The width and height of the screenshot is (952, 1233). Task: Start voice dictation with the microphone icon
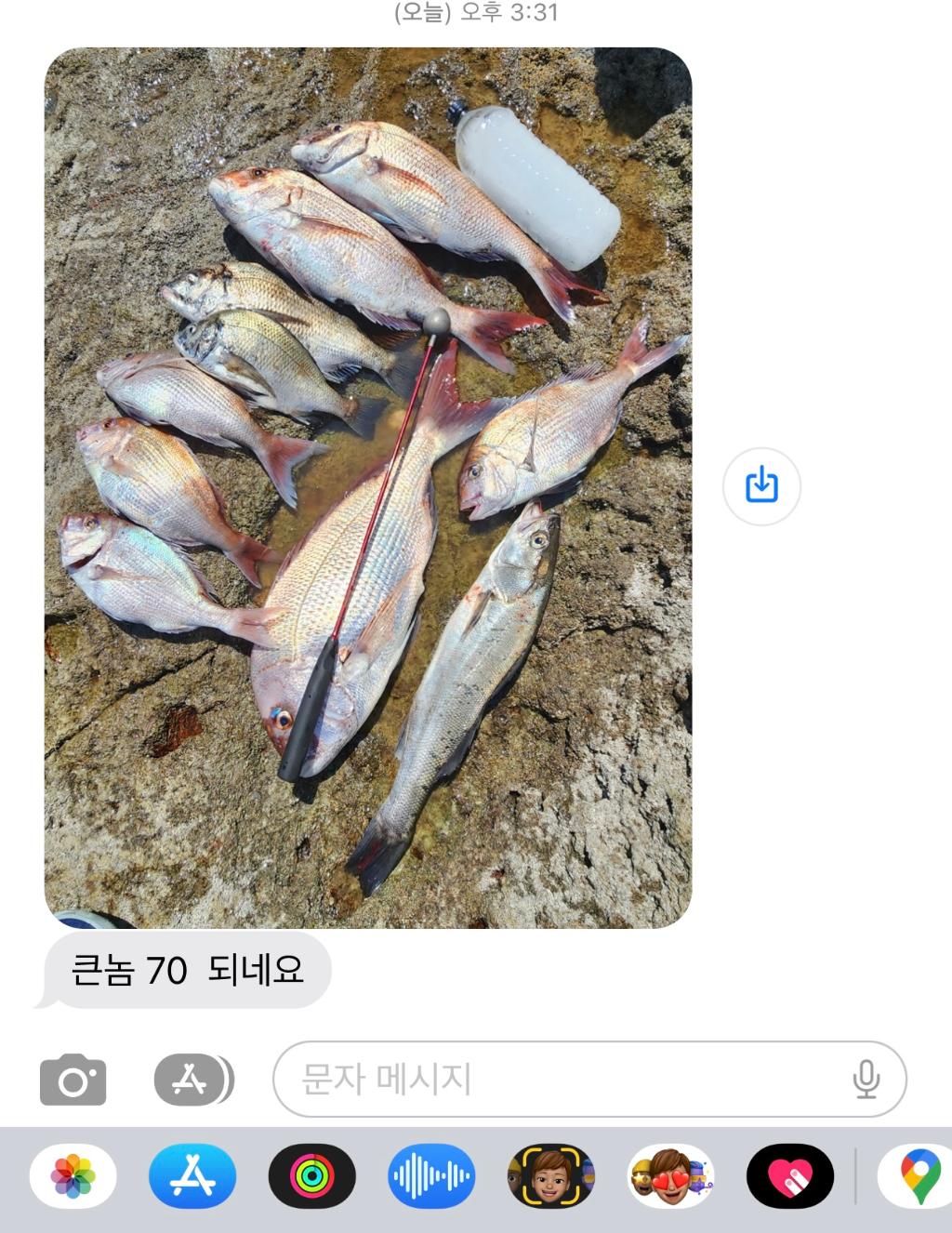click(x=866, y=1080)
